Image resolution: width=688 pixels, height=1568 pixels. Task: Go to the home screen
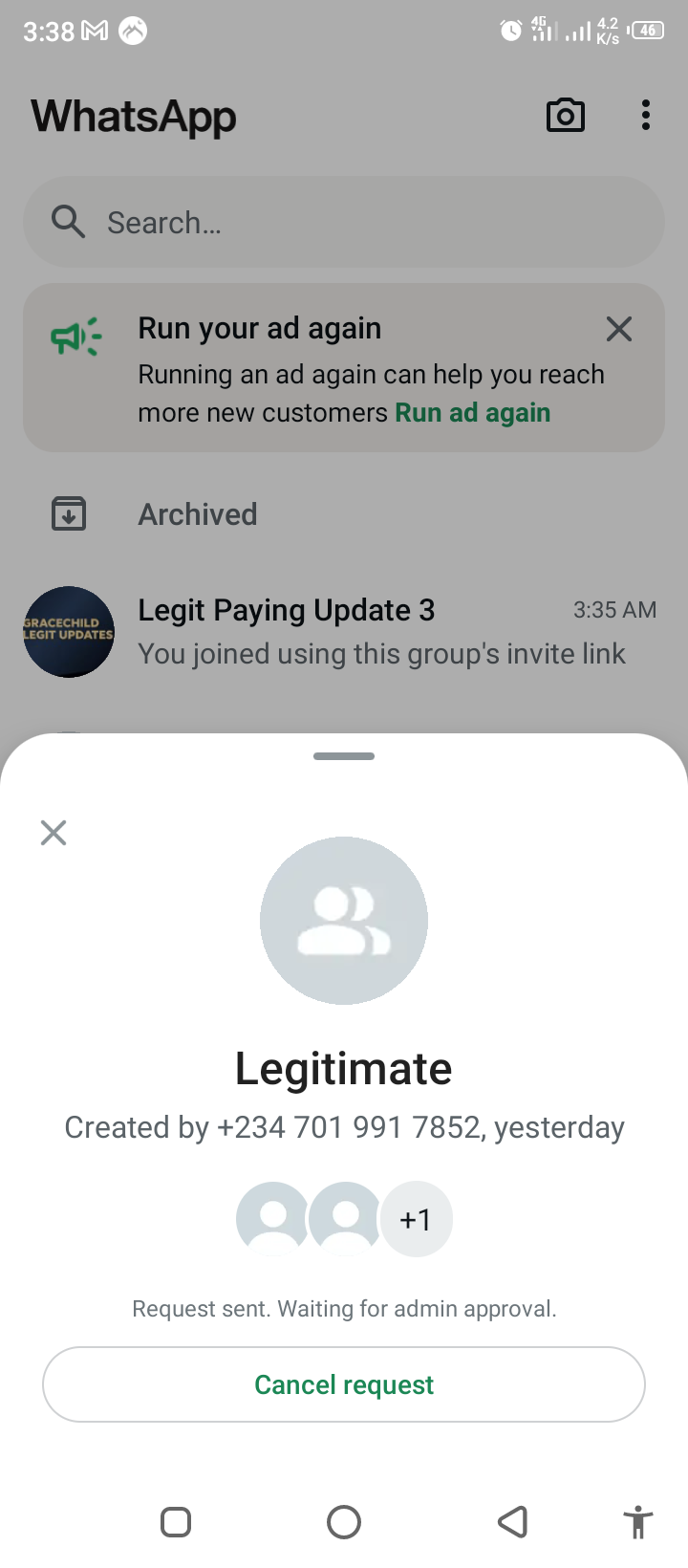pos(344,1521)
